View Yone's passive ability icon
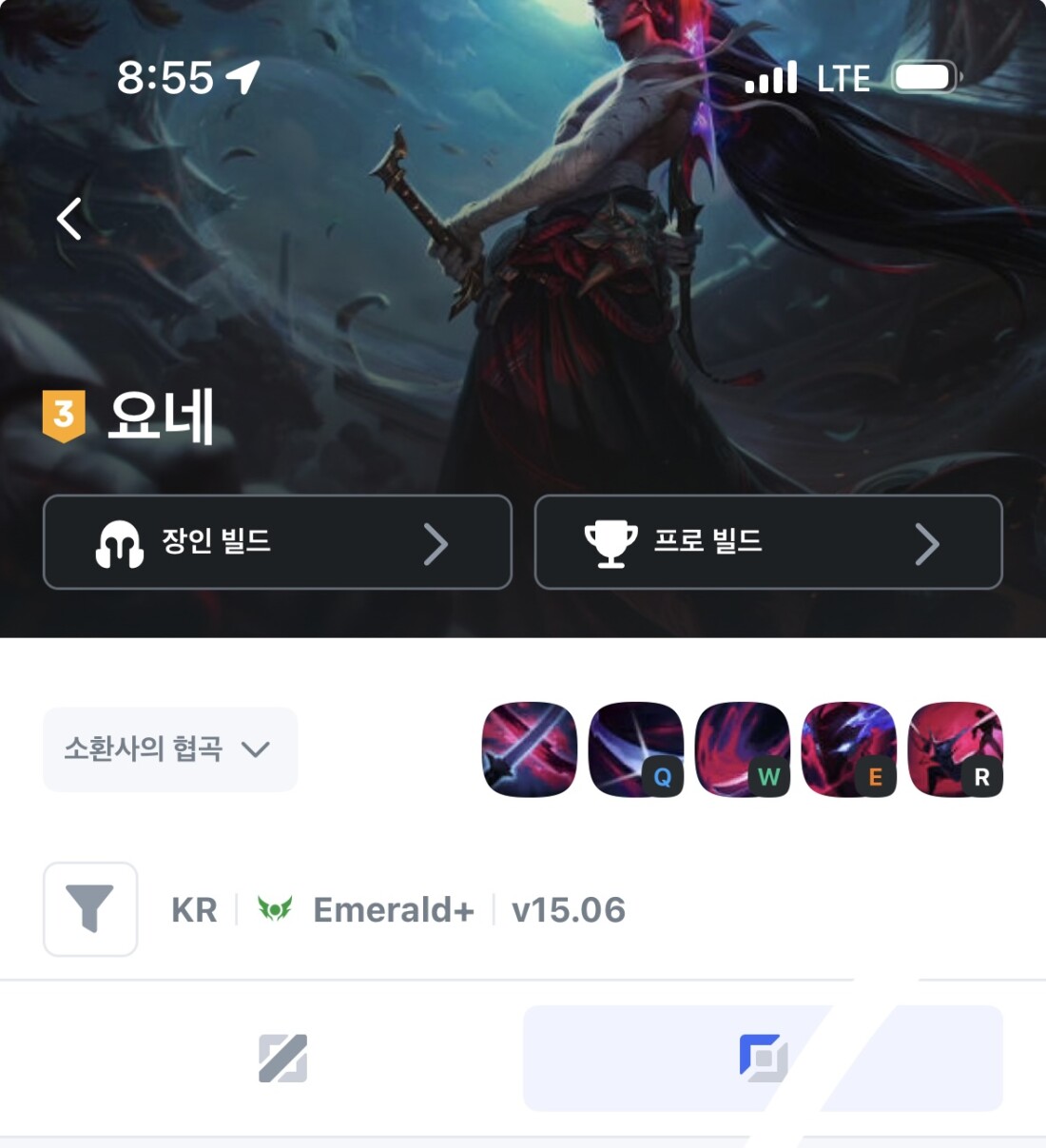This screenshot has width=1046, height=1148. pos(530,749)
